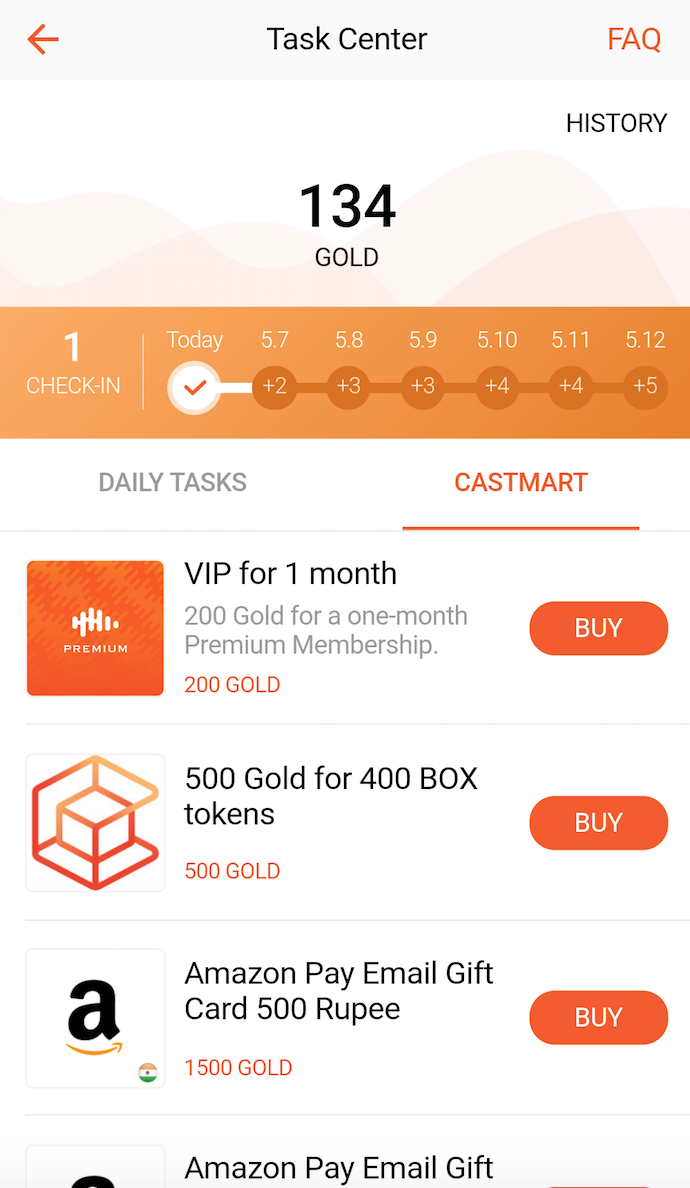
Task: Switch to the Daily Tasks tab
Action: 172,482
